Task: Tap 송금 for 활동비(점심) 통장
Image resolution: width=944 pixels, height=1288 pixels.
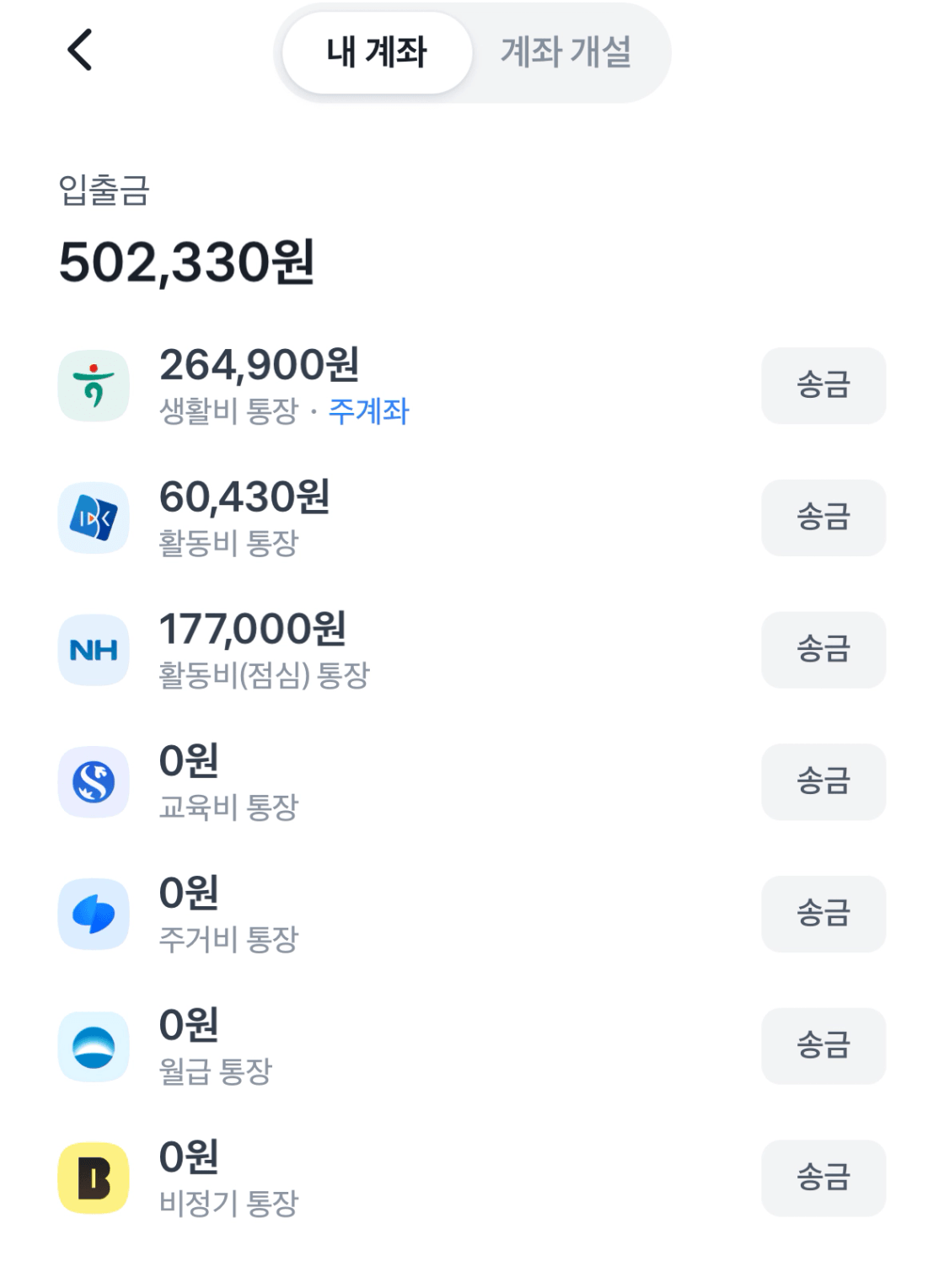Action: click(823, 649)
